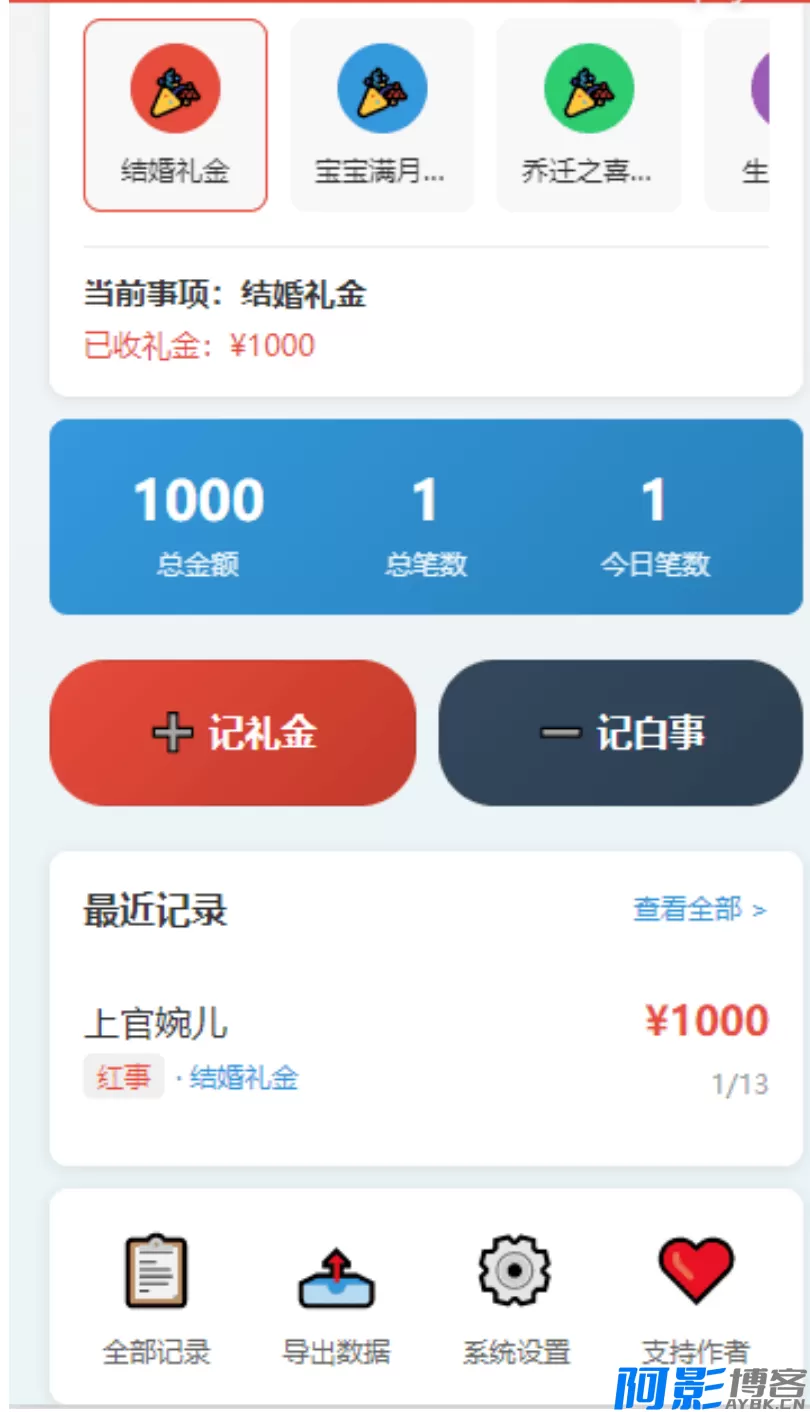Tap the 记礼金 button
The height and width of the screenshot is (1412, 810).
coord(233,733)
